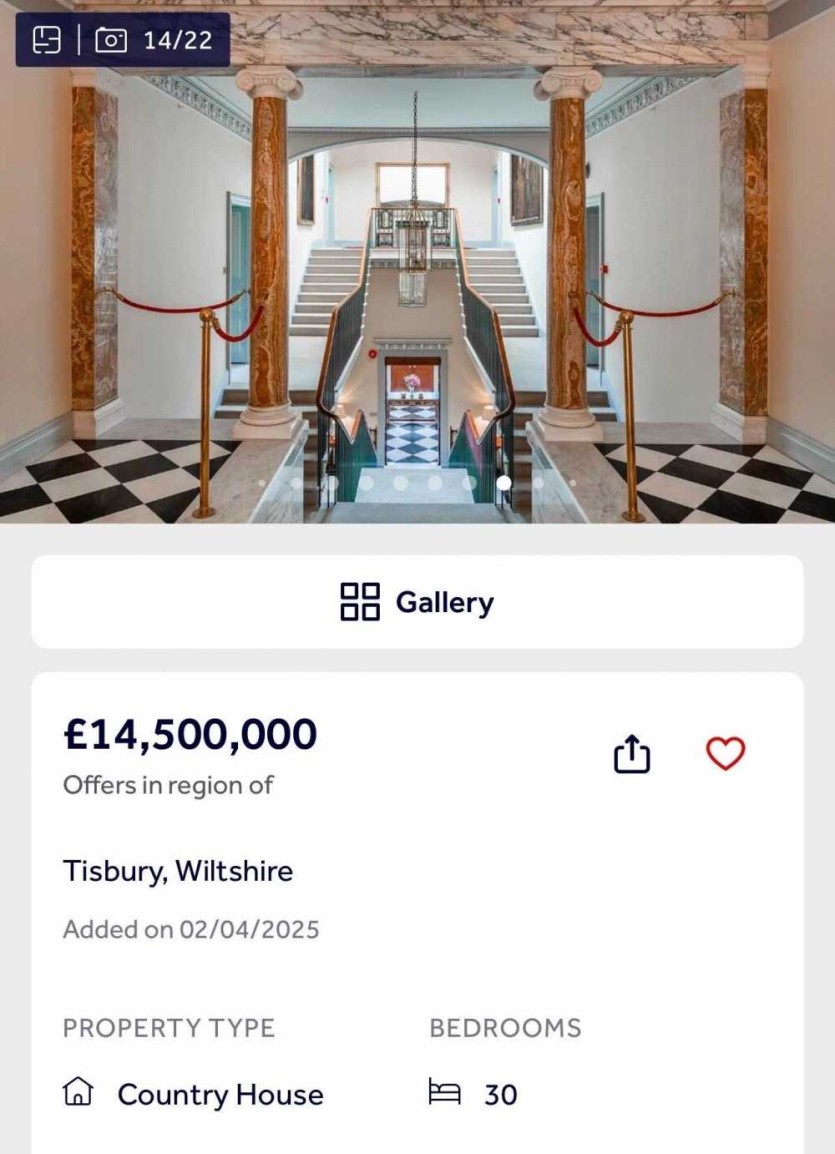This screenshot has width=835, height=1154.
Task: Open the floorplan icon on photo
Action: (x=47, y=40)
